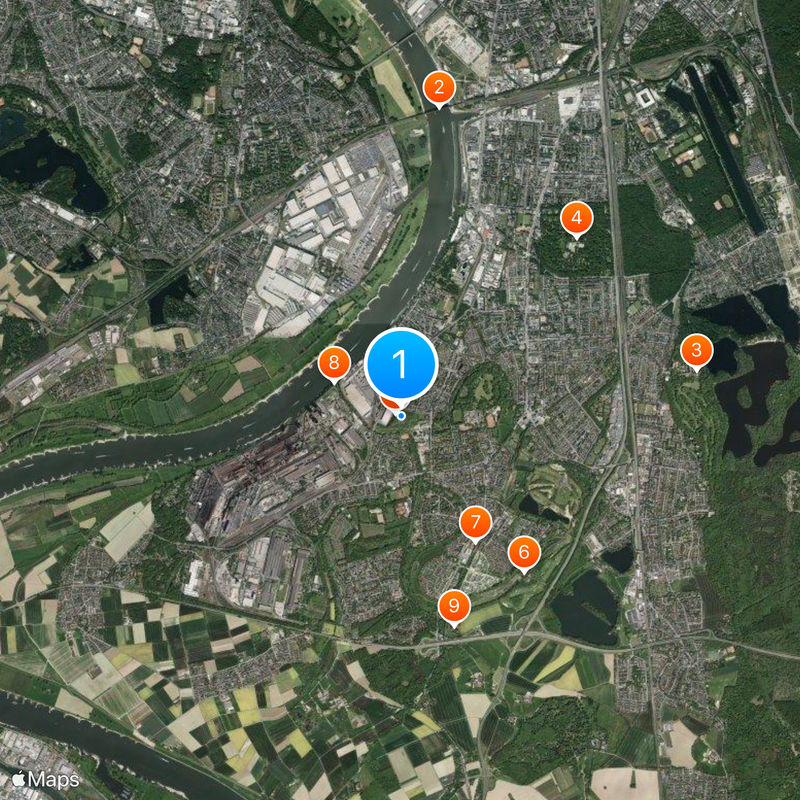
Task: Select the large blue pin numbered 1
Action: 401,366
